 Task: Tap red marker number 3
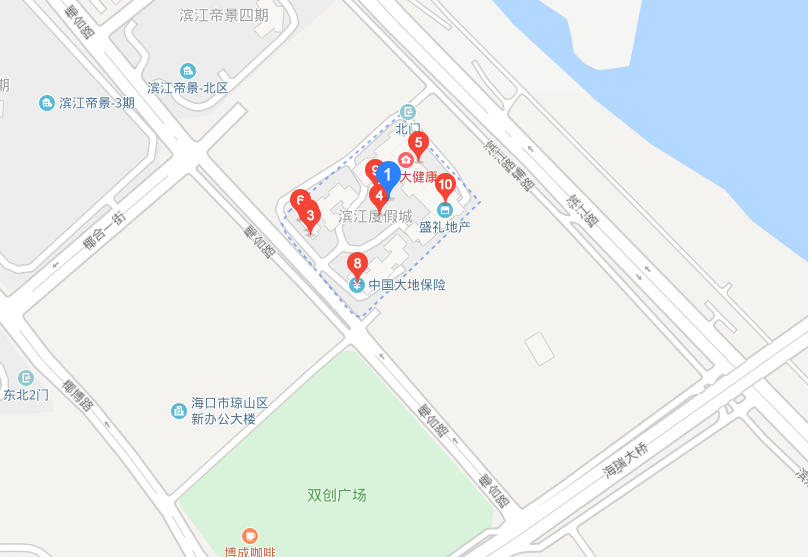coord(311,216)
